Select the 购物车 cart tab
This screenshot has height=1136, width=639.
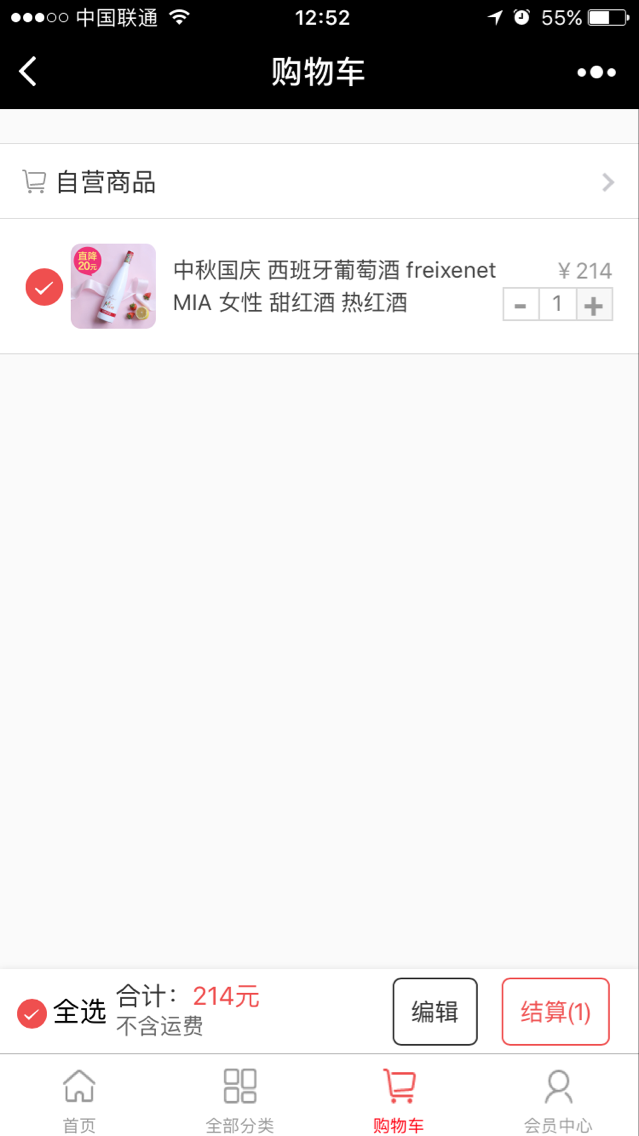pos(399,1100)
